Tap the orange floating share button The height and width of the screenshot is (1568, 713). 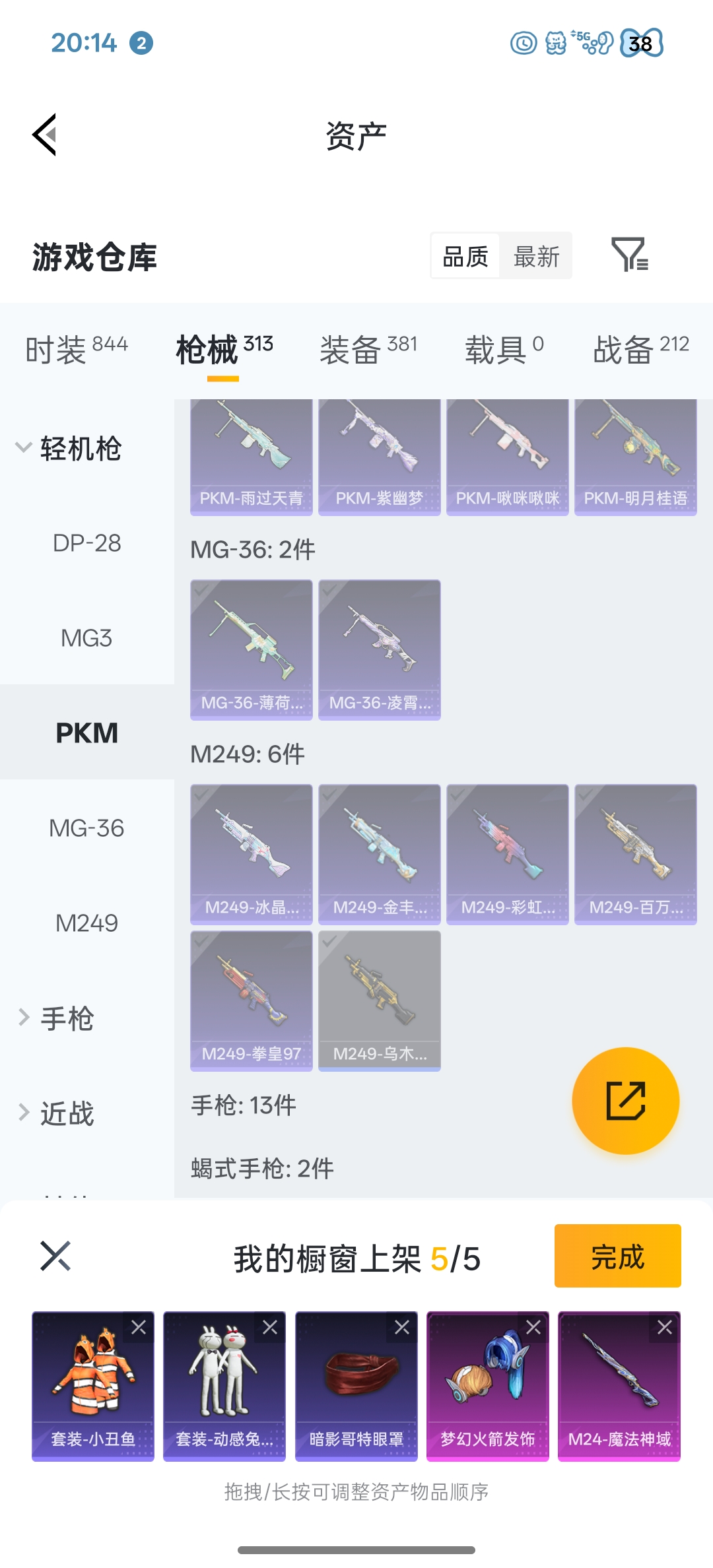click(625, 1100)
